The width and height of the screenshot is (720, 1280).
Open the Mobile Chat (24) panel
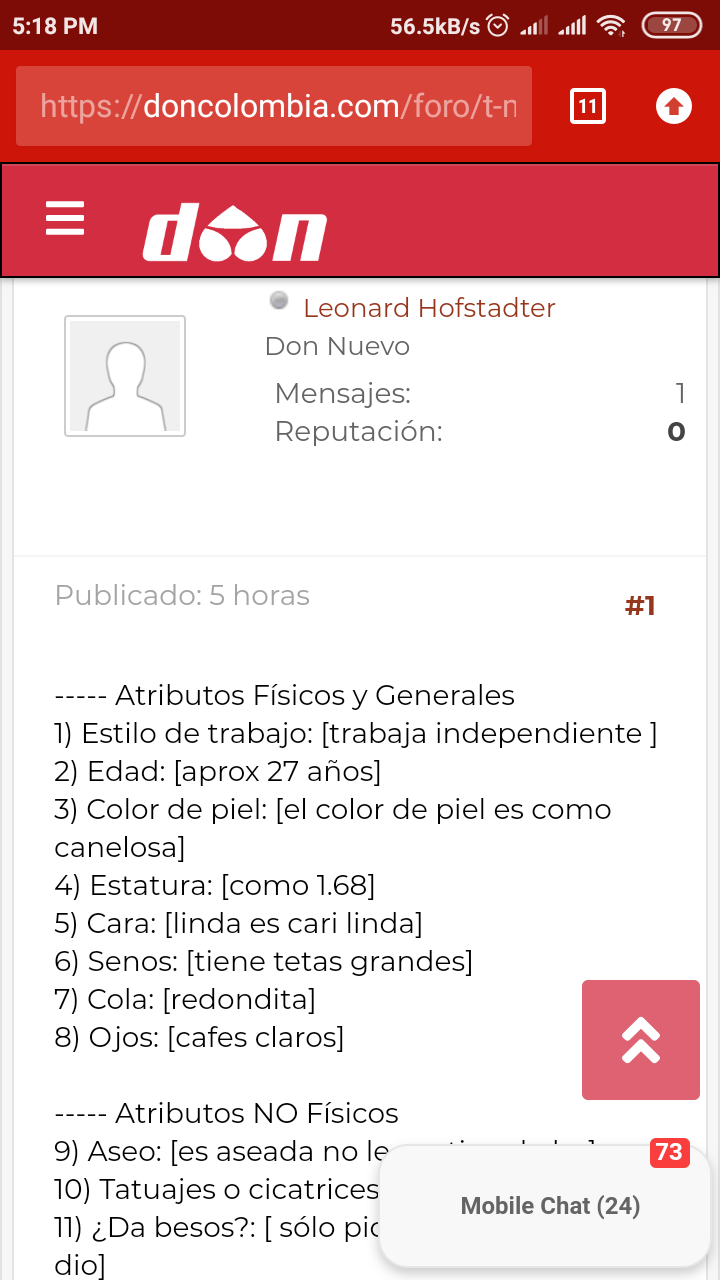[x=550, y=1206]
